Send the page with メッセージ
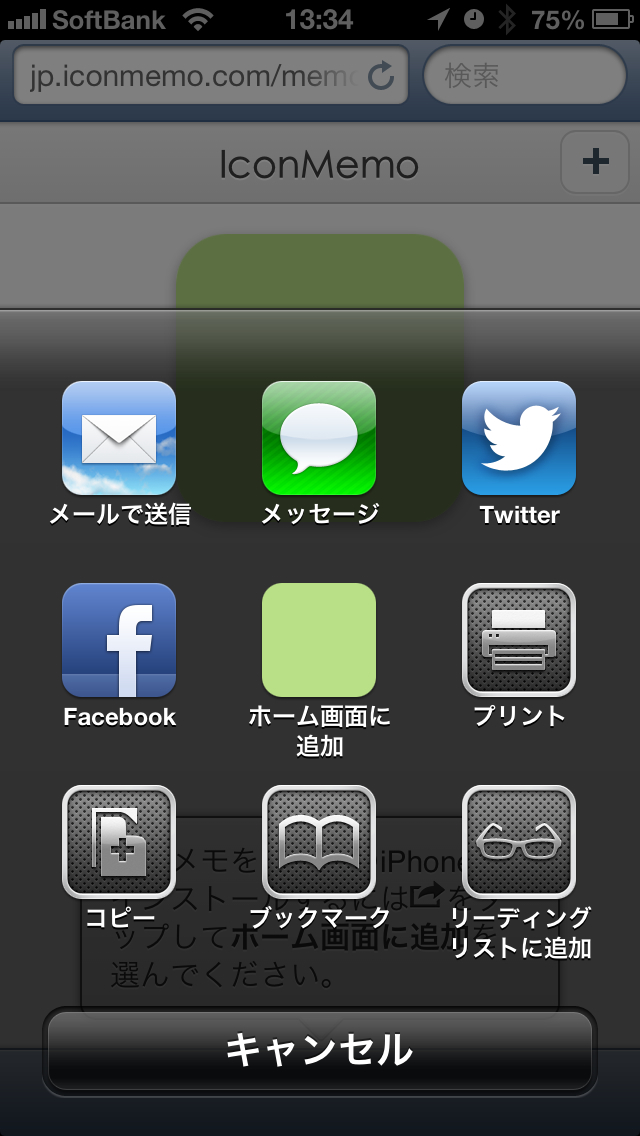 pos(319,439)
